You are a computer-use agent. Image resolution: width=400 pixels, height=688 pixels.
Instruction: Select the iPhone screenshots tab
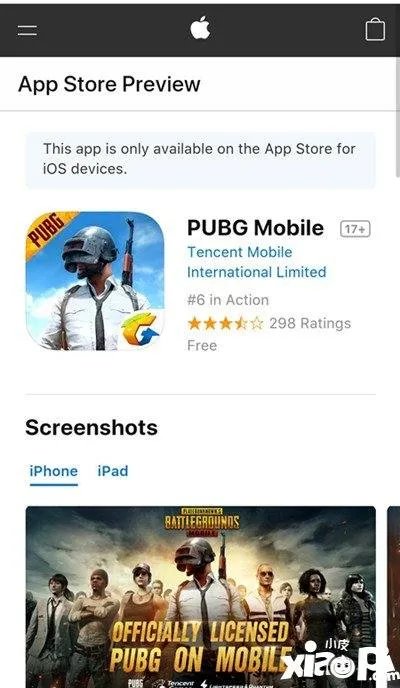tap(54, 472)
